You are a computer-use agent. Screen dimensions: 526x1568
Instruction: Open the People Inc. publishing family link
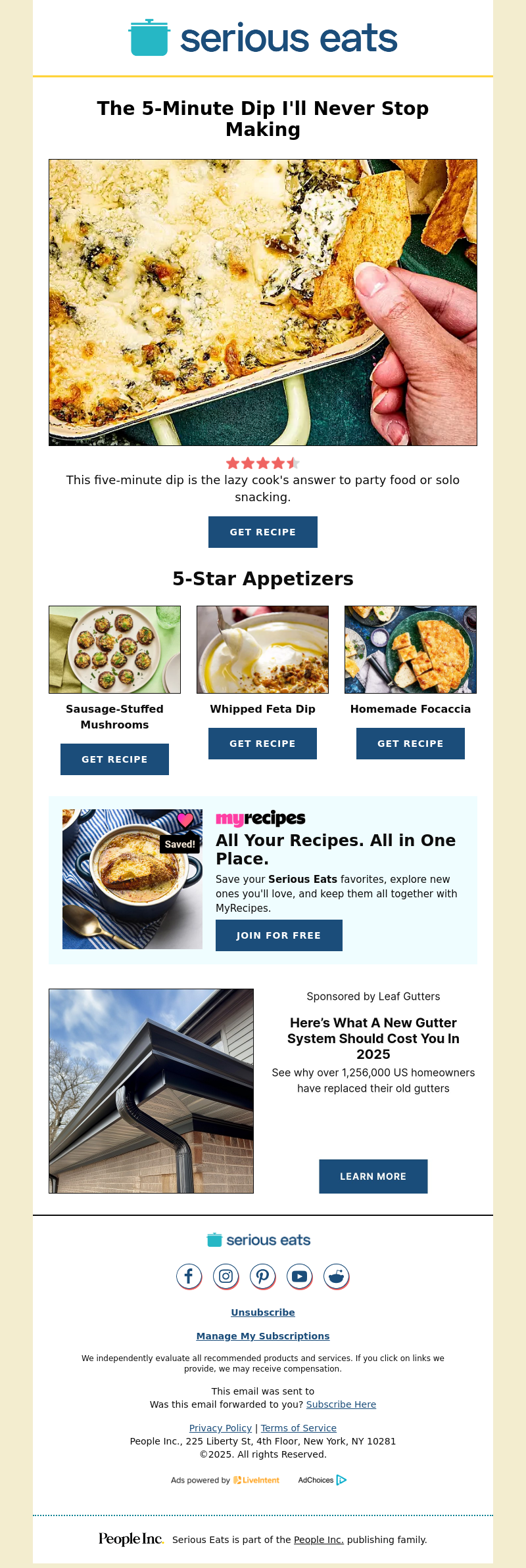tap(318, 1540)
